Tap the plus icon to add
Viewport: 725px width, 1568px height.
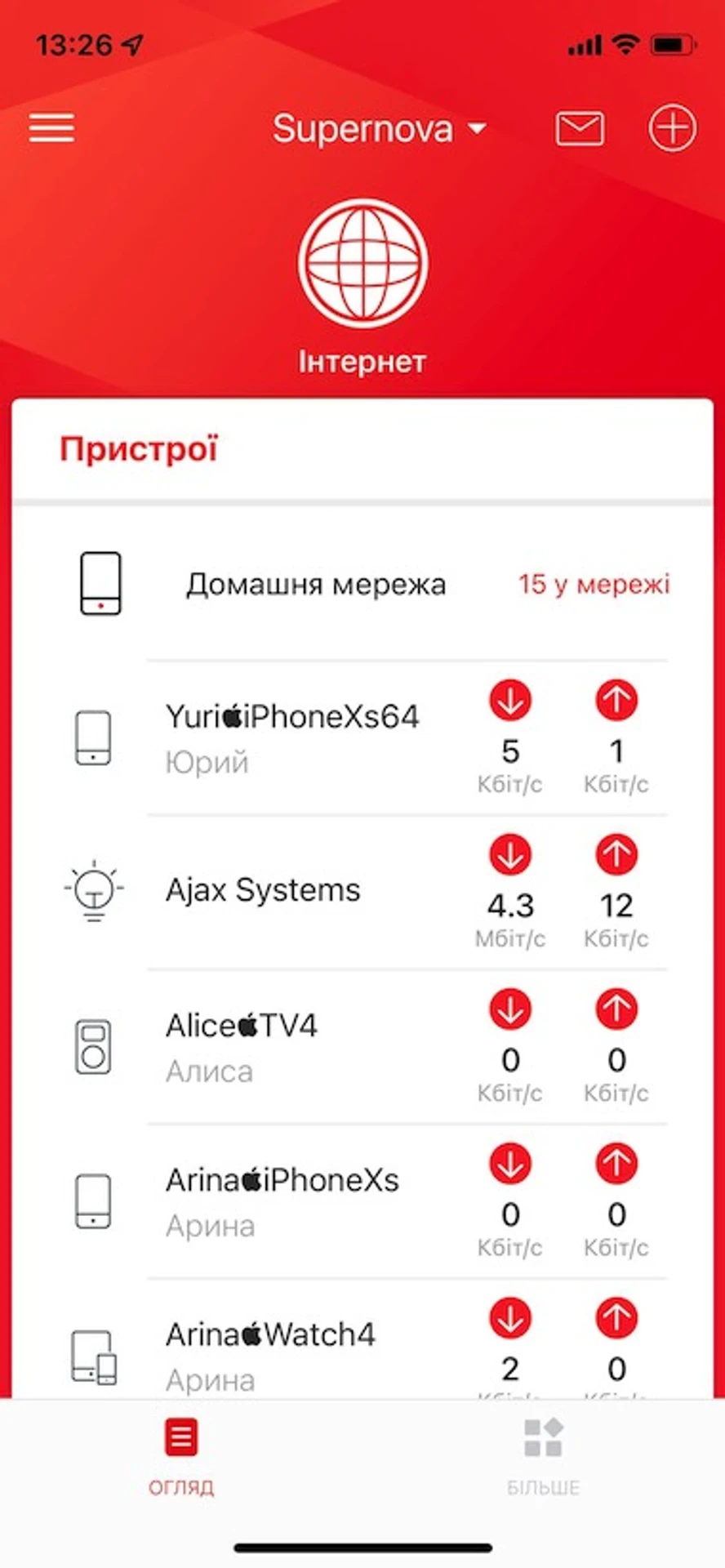(x=672, y=128)
